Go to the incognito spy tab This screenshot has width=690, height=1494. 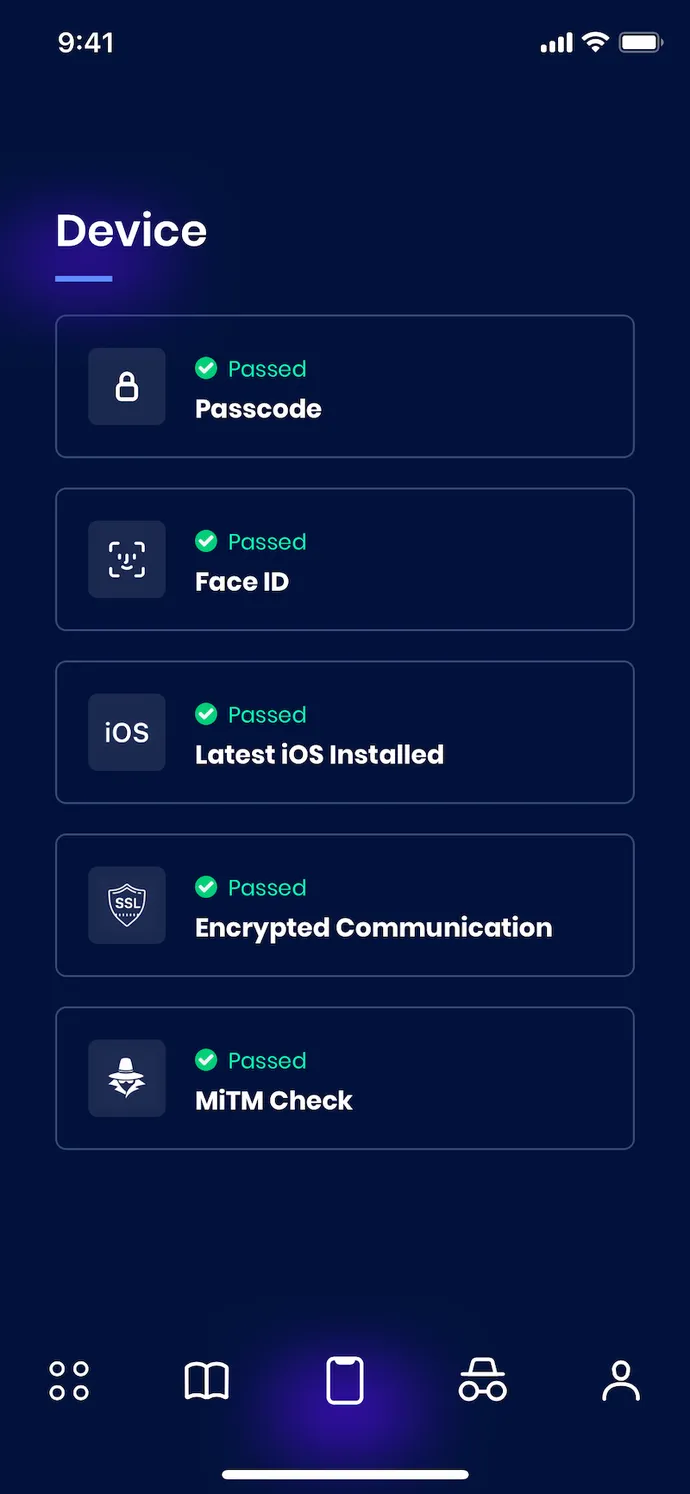point(483,1381)
